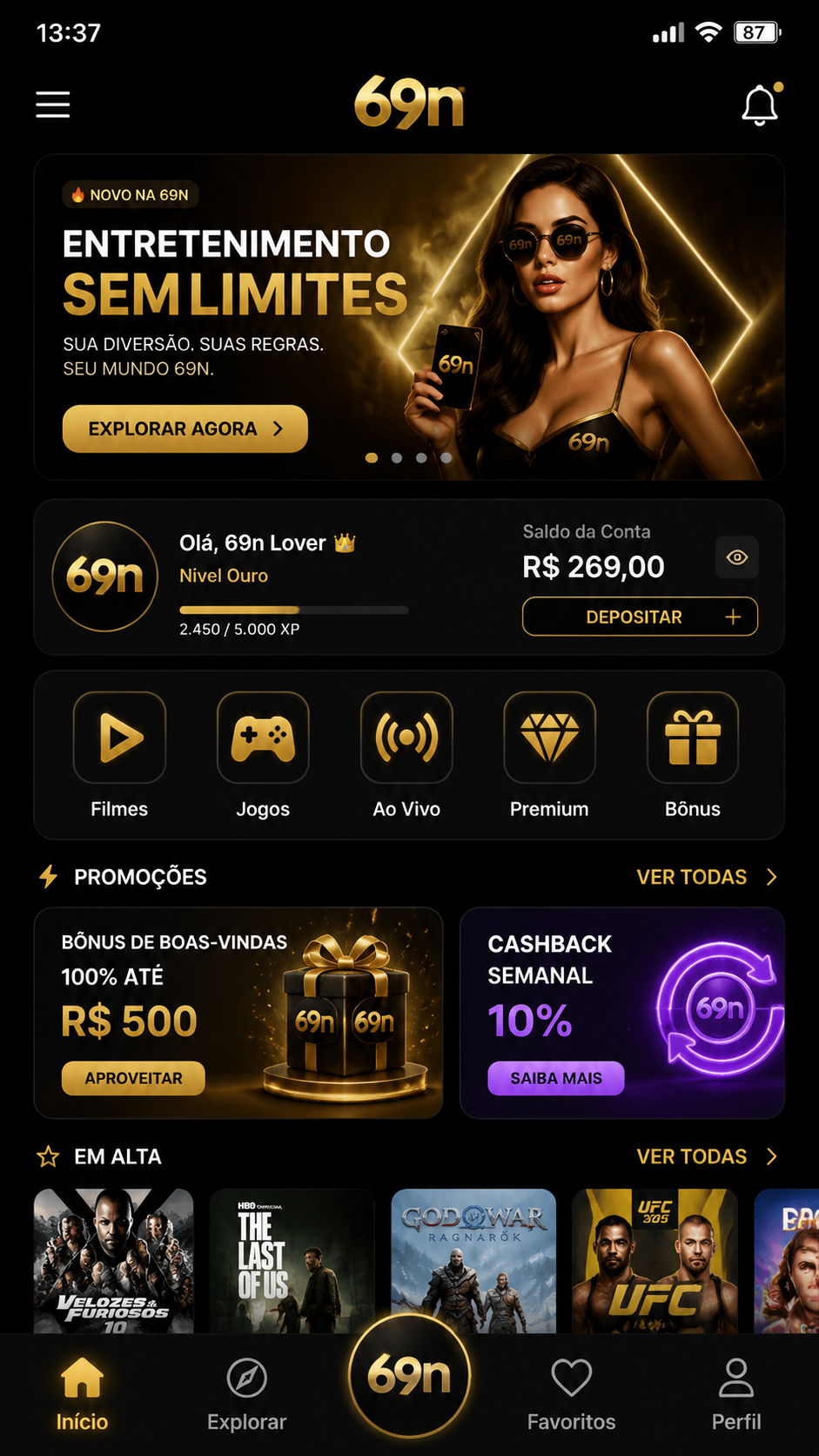Open the Premium category
Viewport: 819px width, 1456px height.
[x=549, y=755]
